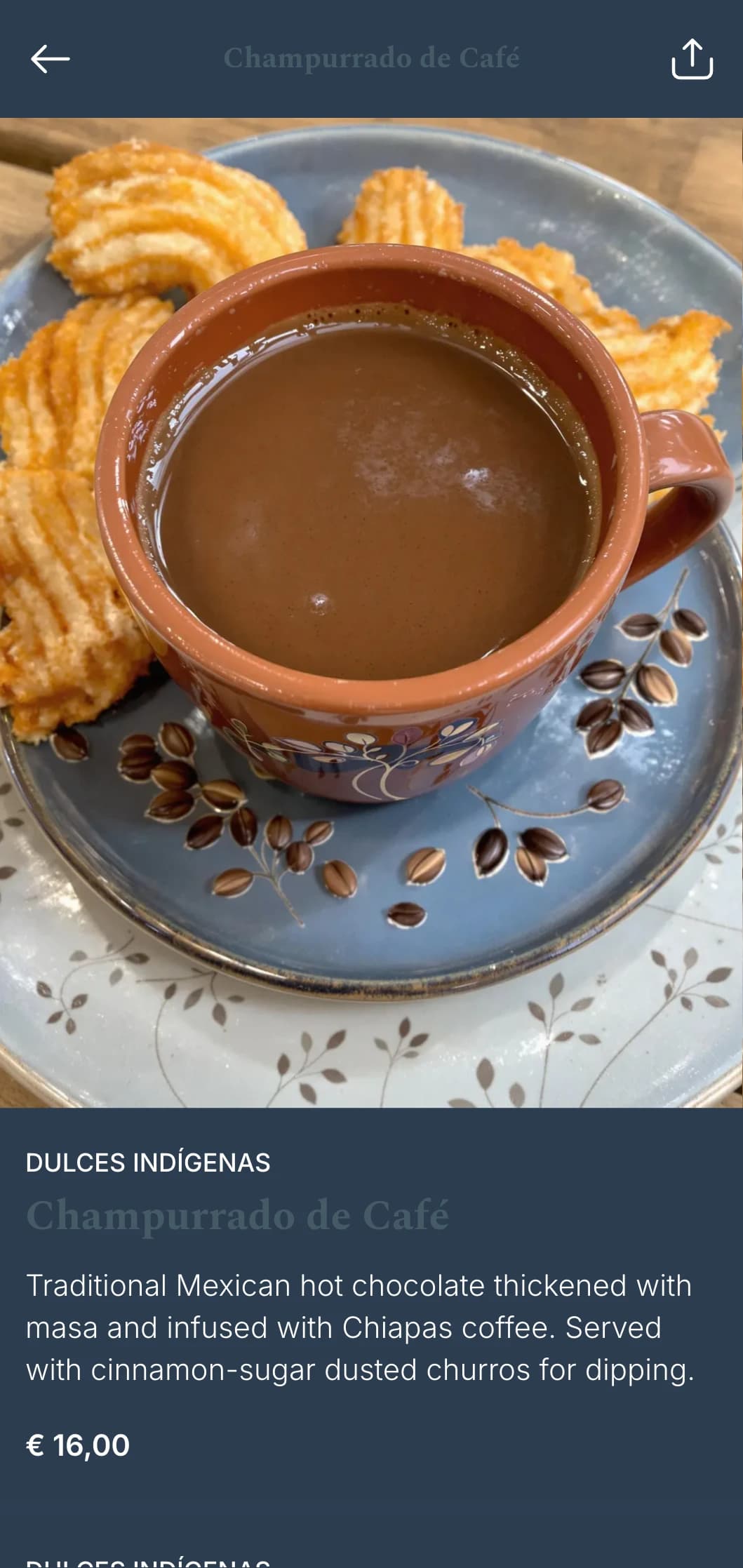The height and width of the screenshot is (1568, 743).
Task: Open the Champurrado de Café photo
Action: (x=371, y=612)
